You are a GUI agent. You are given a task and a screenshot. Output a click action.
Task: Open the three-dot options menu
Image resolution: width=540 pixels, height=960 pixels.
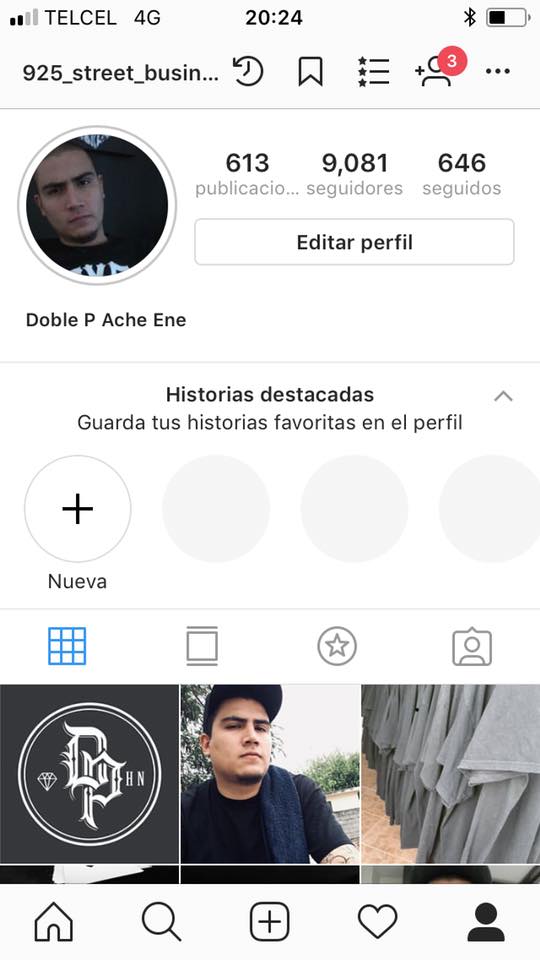point(498,71)
